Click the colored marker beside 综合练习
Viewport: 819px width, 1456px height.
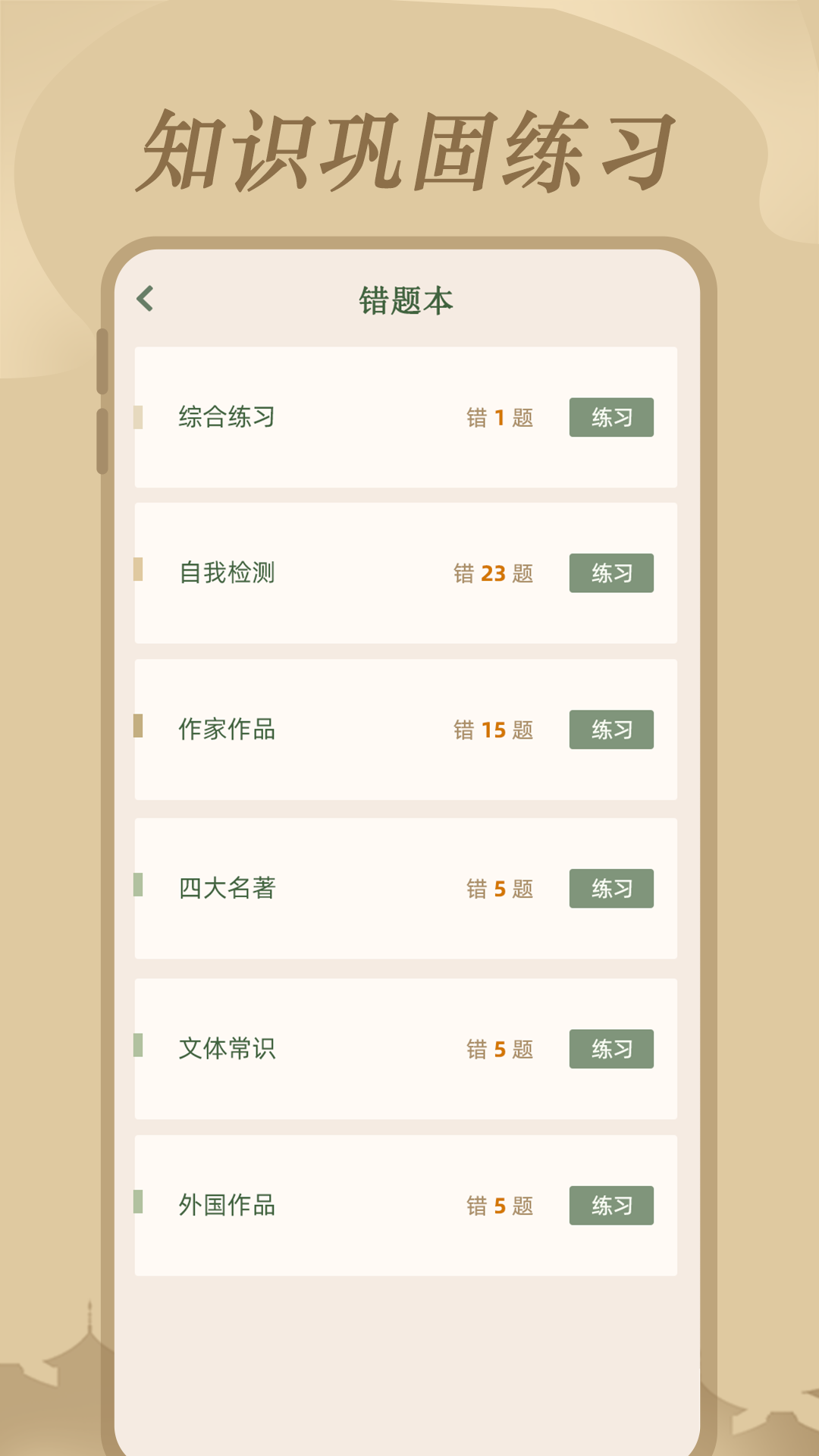click(x=138, y=417)
